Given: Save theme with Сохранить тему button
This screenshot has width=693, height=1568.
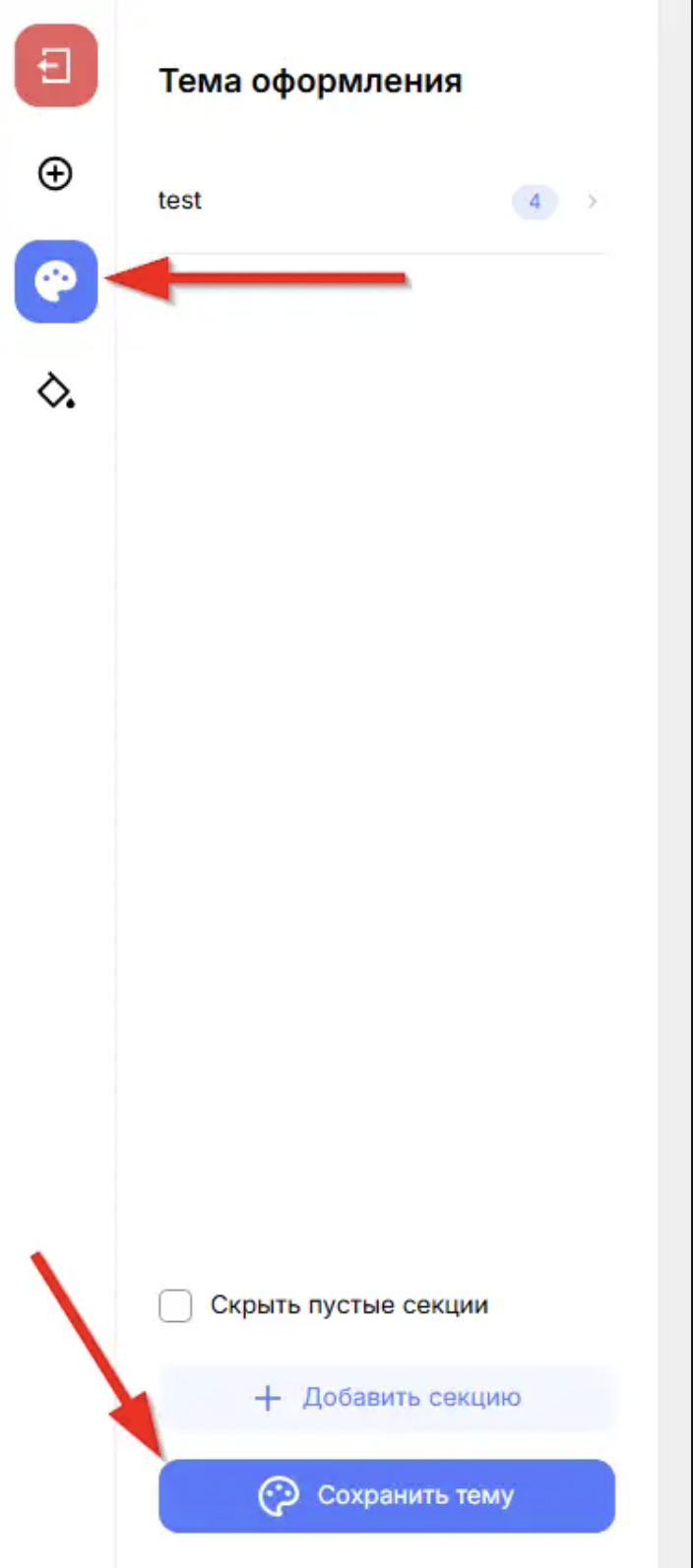Looking at the screenshot, I should pos(387,1496).
